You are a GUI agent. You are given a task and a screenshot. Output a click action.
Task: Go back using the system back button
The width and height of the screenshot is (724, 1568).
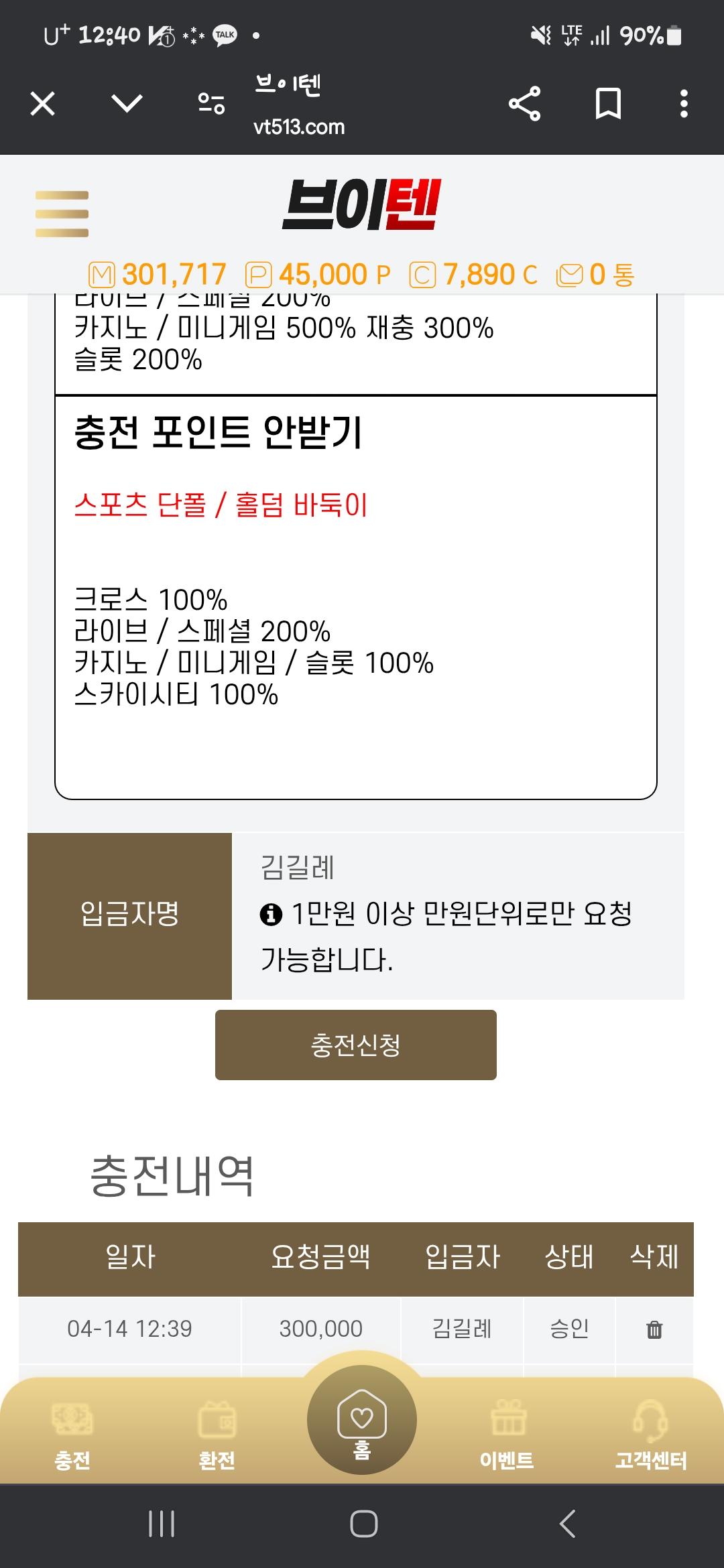[x=567, y=1524]
